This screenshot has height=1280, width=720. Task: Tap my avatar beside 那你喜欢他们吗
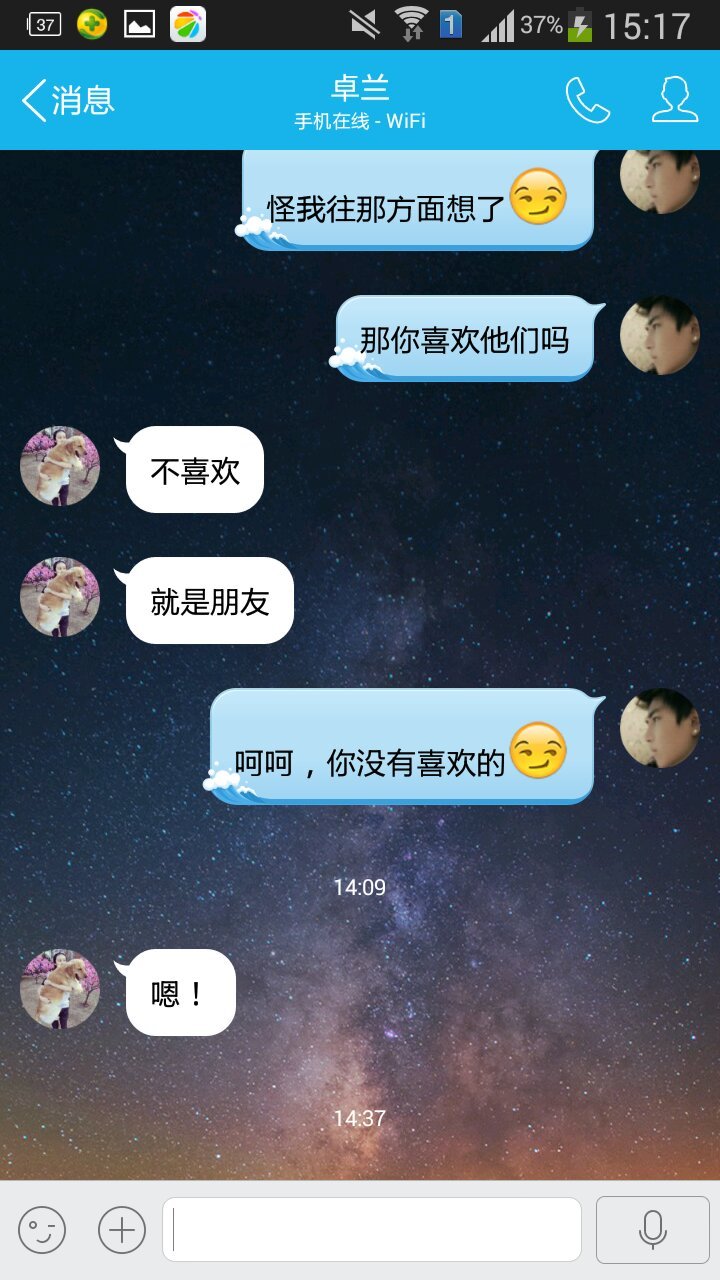click(659, 336)
